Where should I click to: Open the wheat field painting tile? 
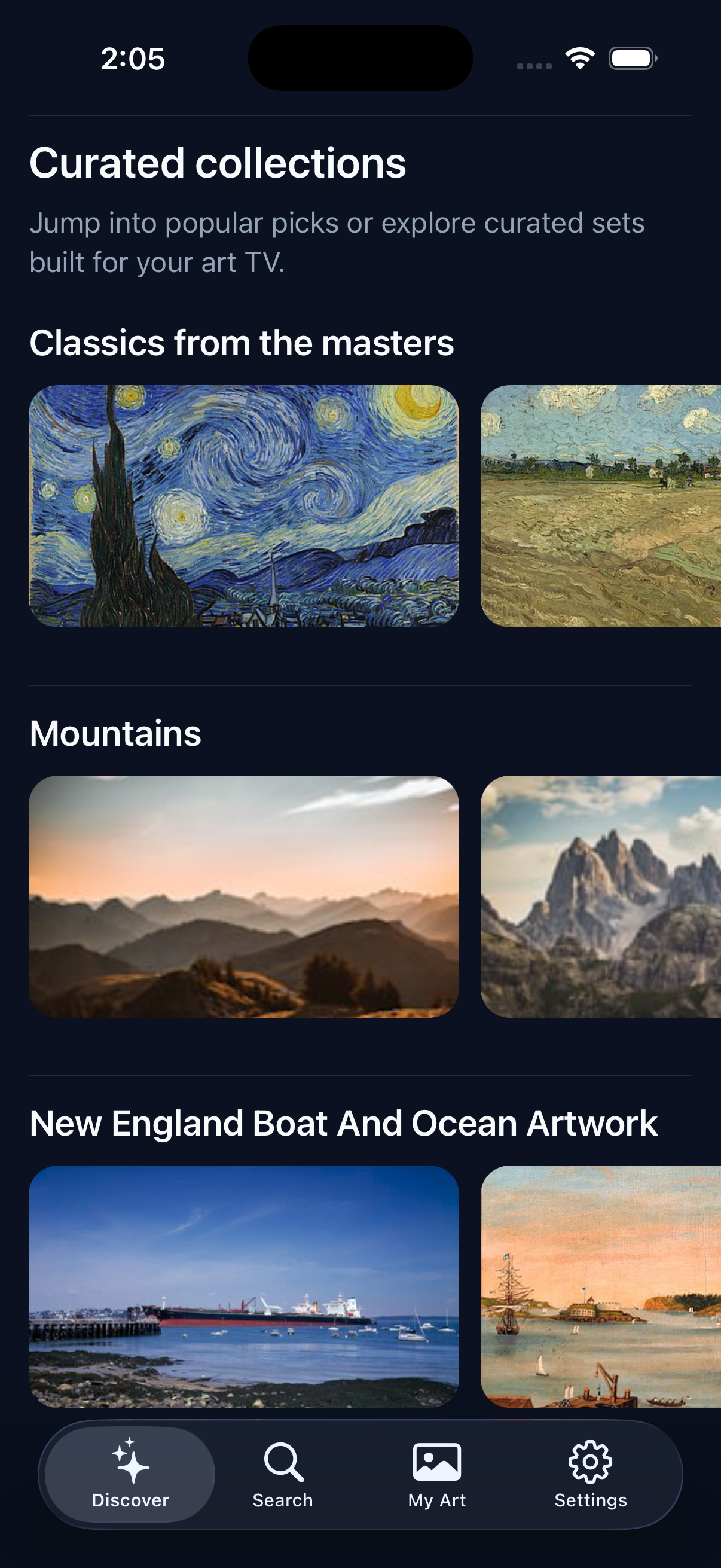[600, 505]
